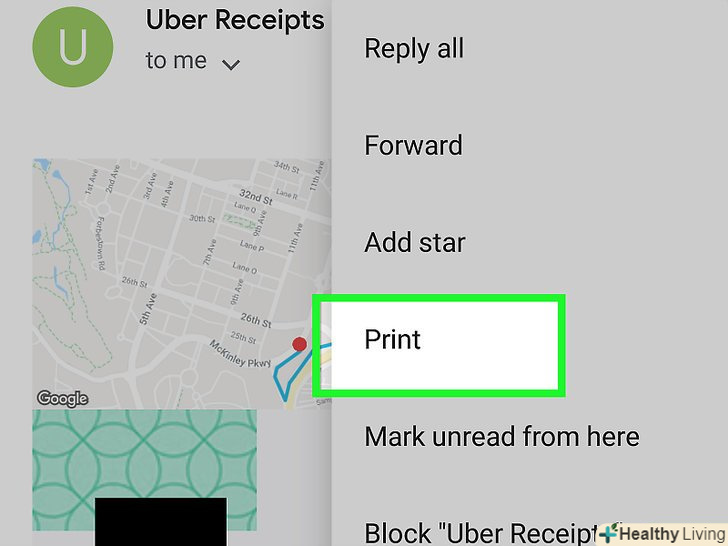Image resolution: width=728 pixels, height=546 pixels.
Task: Expand recipient details next to "to me"
Action: coord(231,65)
